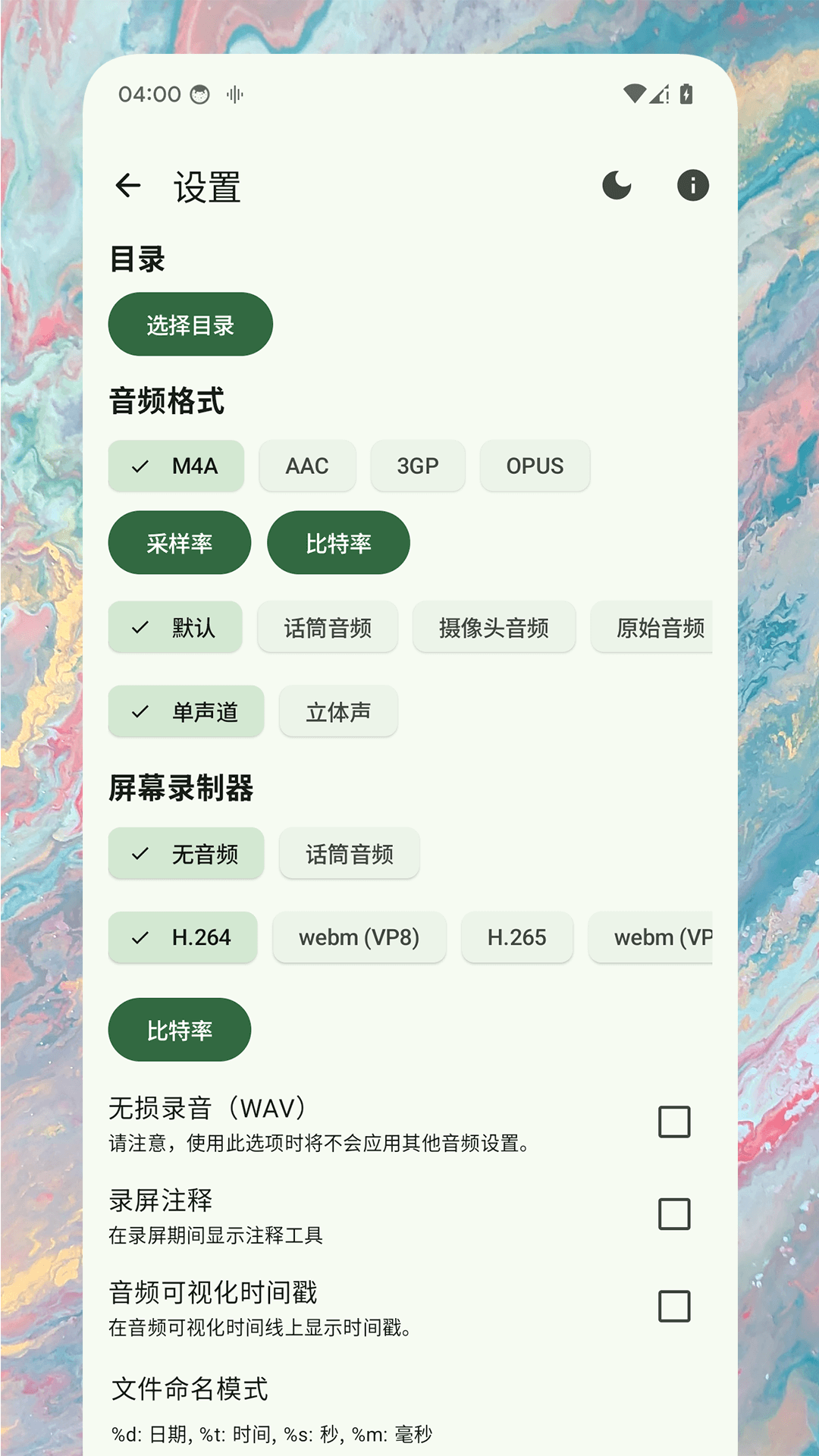Choose webm (VP8) video codec
The image size is (819, 1456).
tap(360, 937)
